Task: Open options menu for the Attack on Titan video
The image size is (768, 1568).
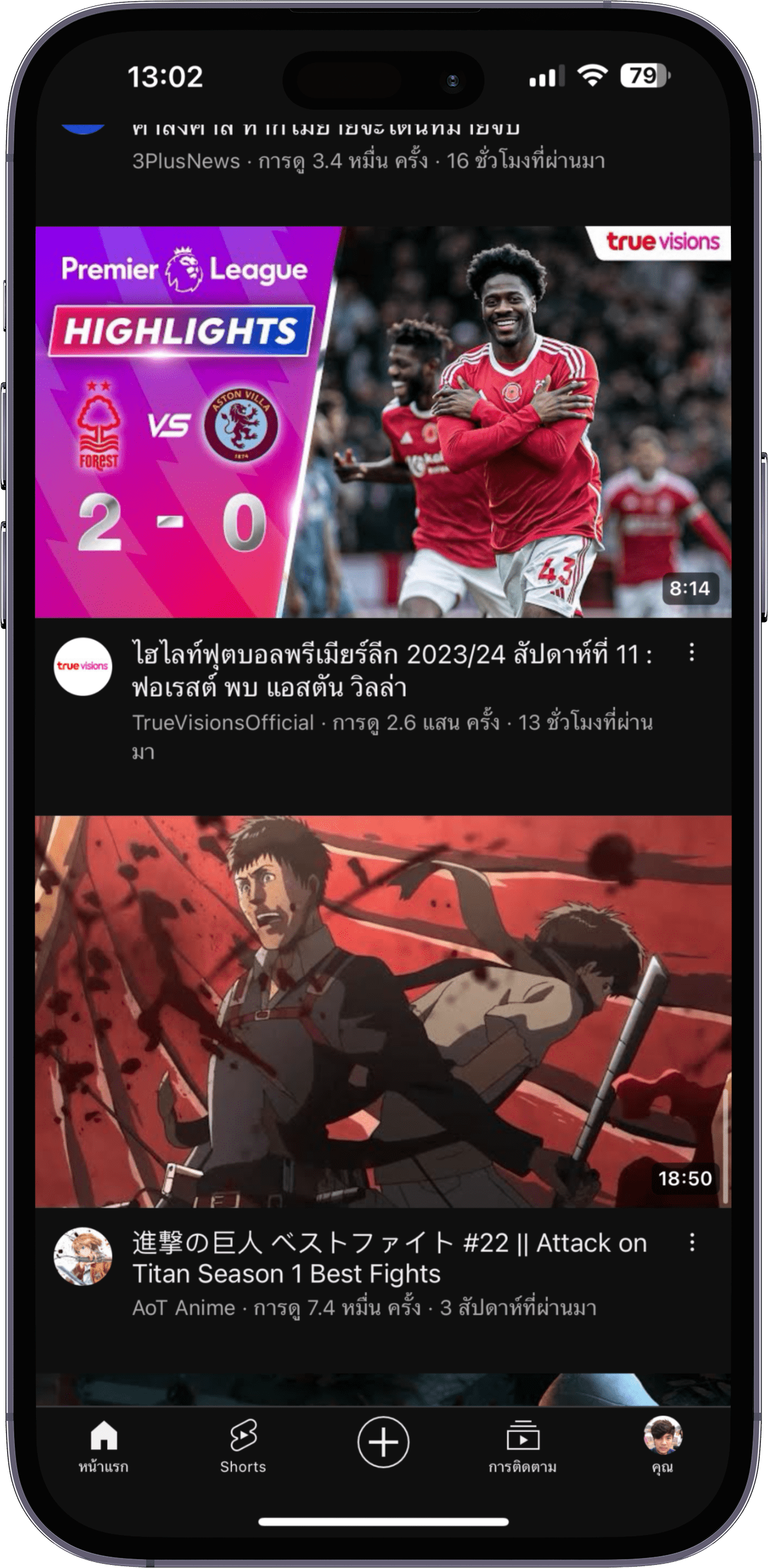Action: click(691, 1243)
